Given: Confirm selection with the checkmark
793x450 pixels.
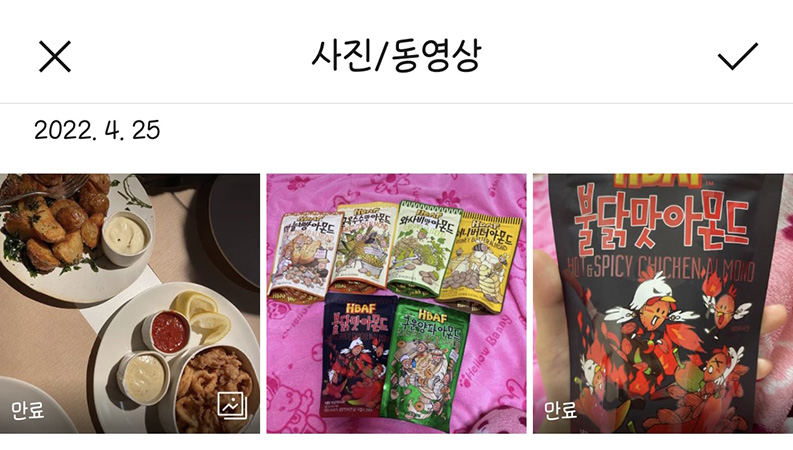Looking at the screenshot, I should tap(737, 57).
